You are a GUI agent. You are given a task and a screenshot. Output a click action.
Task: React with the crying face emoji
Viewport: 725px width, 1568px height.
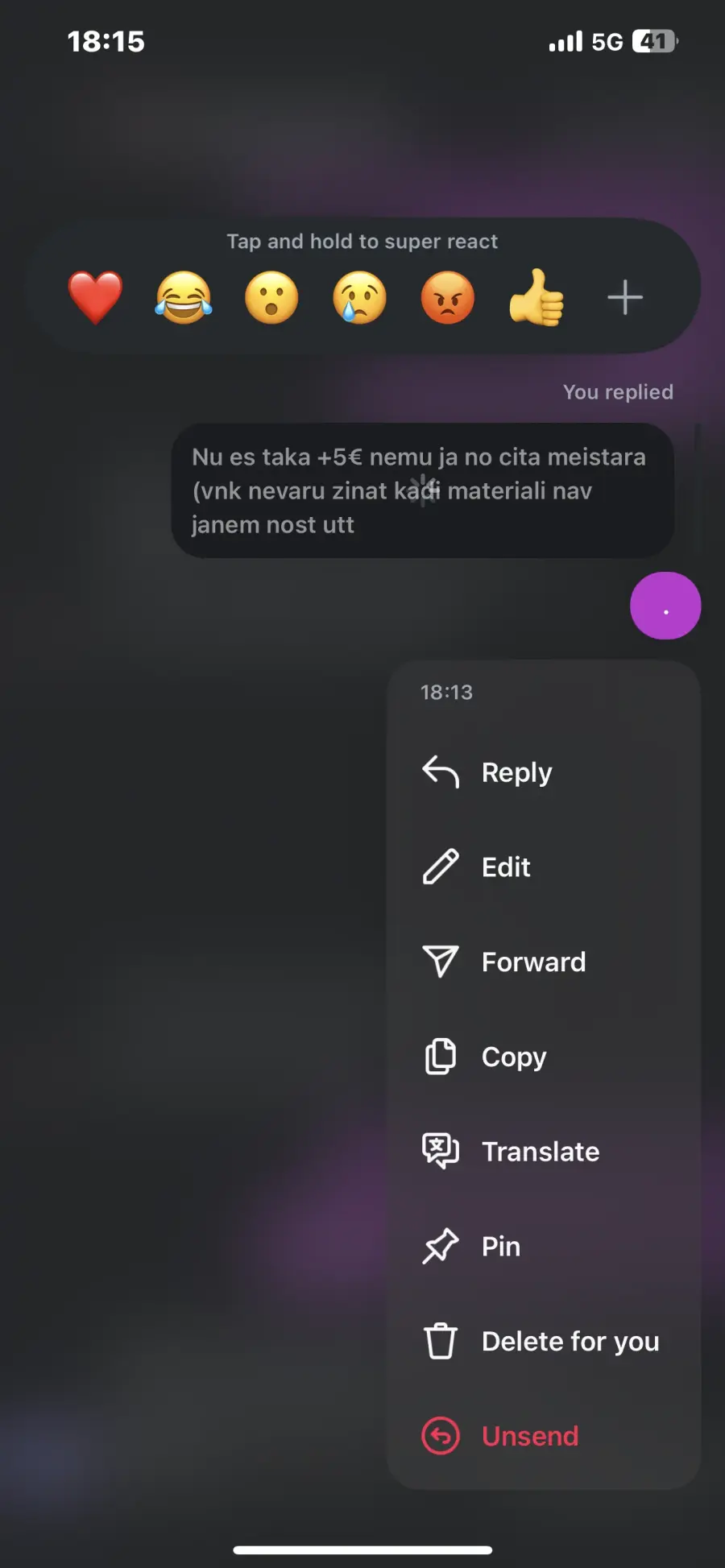pos(359,298)
